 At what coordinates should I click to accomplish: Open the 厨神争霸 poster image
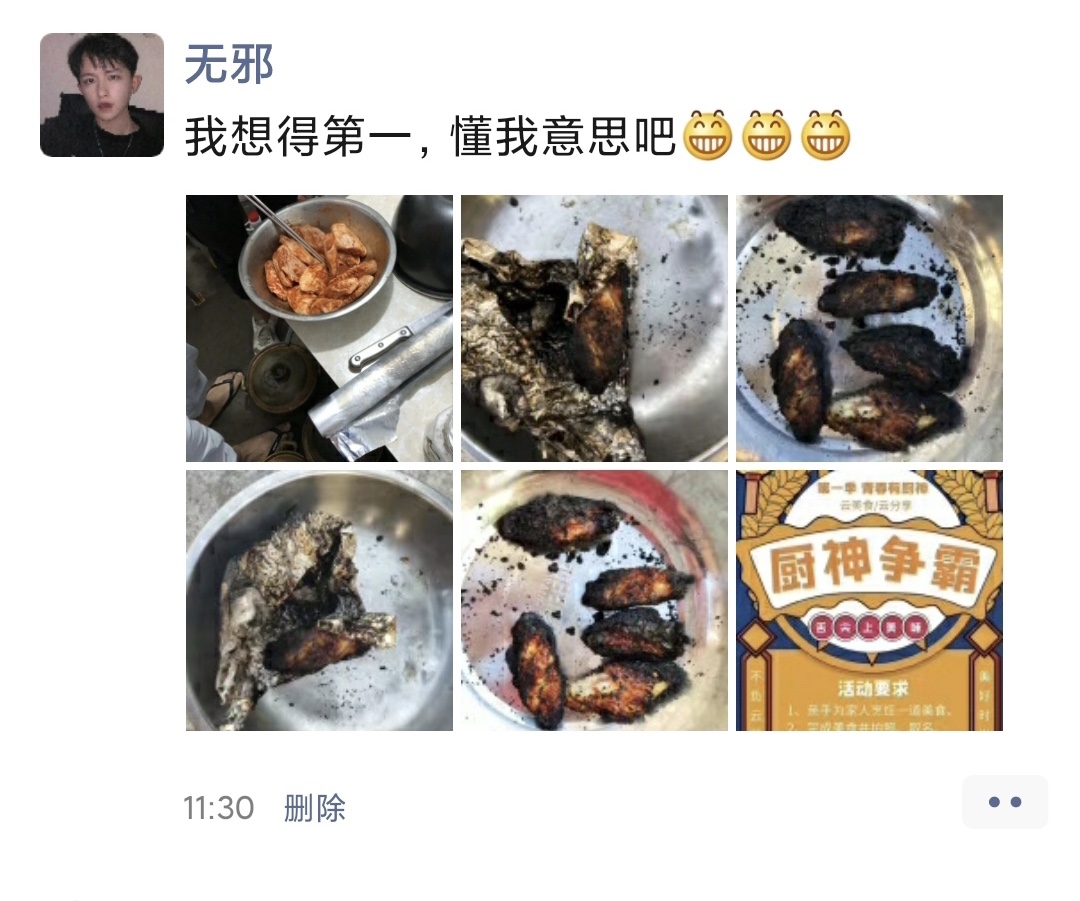coord(869,600)
